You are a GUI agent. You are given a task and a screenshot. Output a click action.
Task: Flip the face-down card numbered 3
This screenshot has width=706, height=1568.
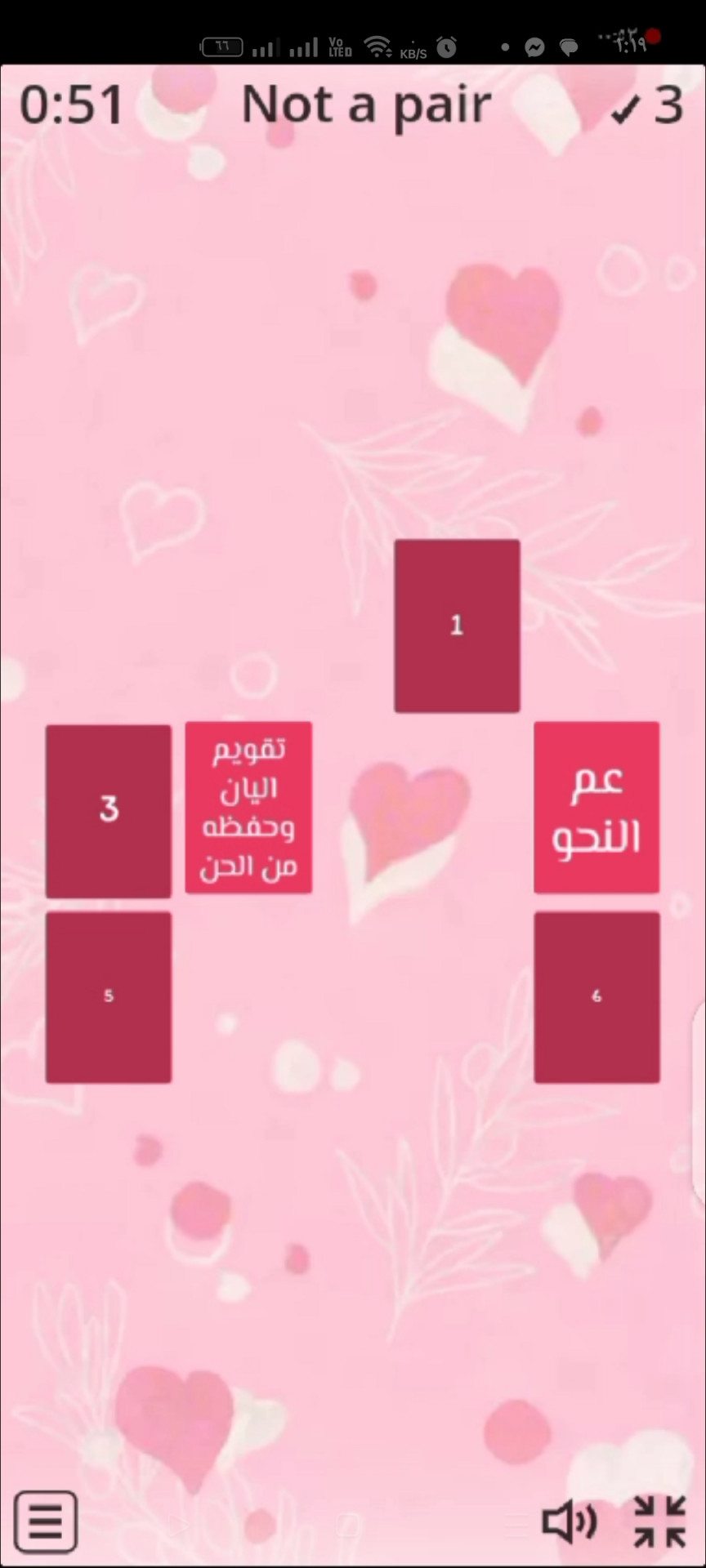click(109, 811)
